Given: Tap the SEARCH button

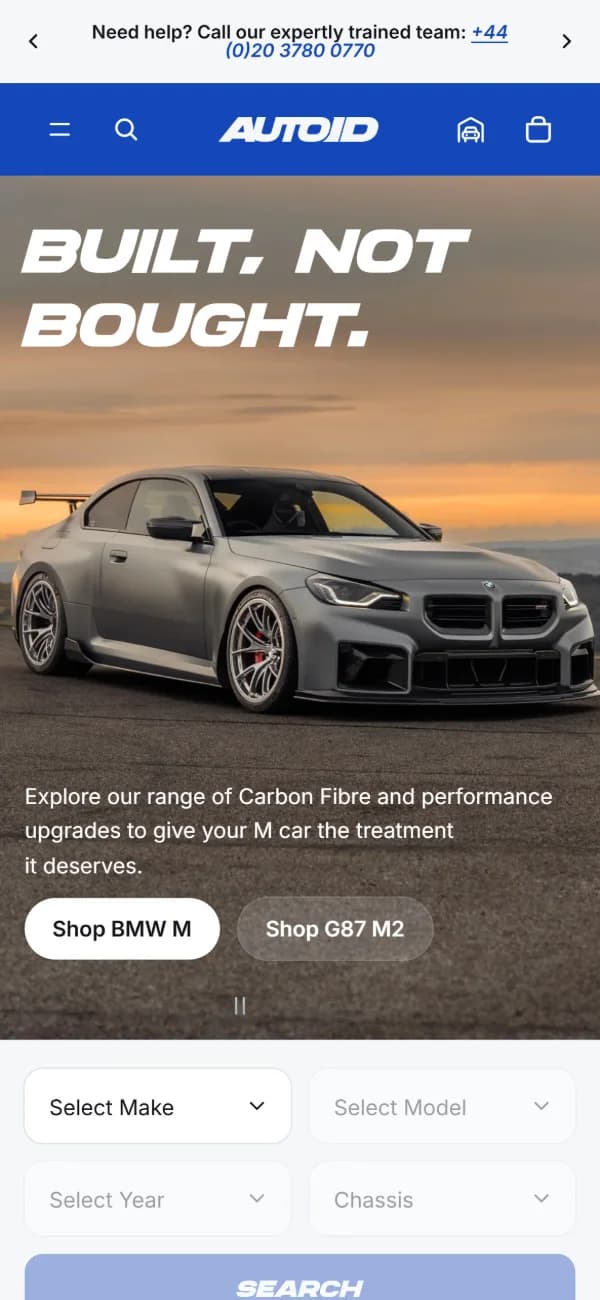Looking at the screenshot, I should (x=300, y=1278).
